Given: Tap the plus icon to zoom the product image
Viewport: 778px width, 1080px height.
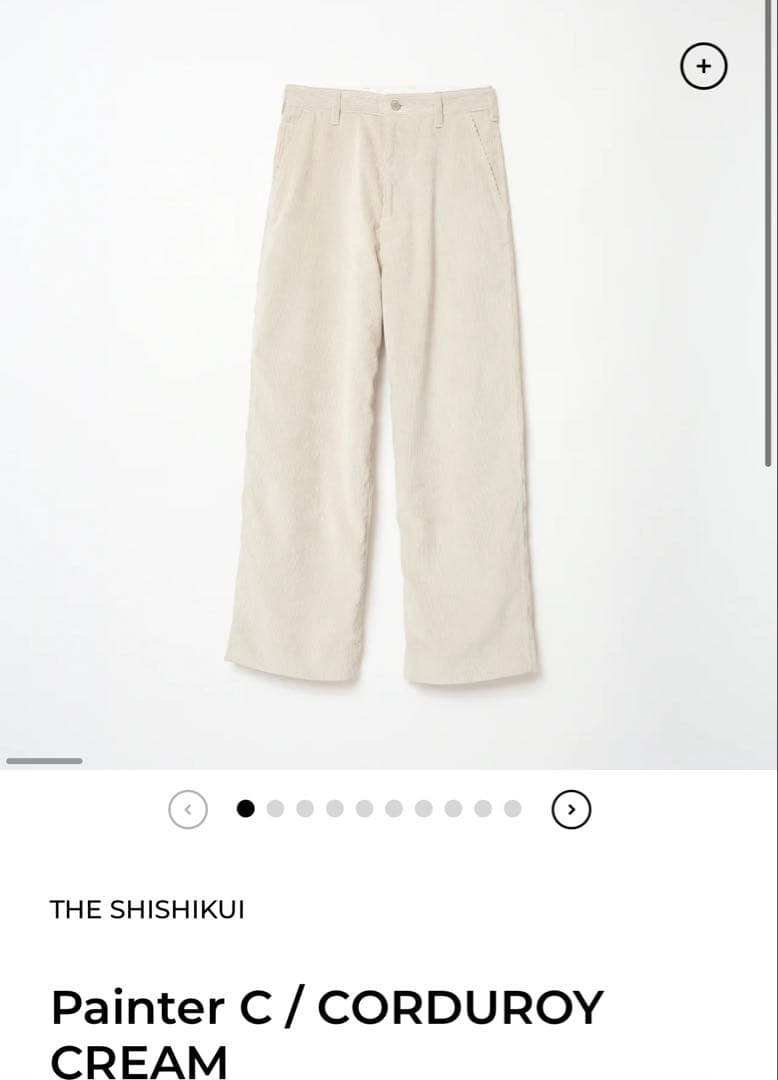Looking at the screenshot, I should 704,66.
